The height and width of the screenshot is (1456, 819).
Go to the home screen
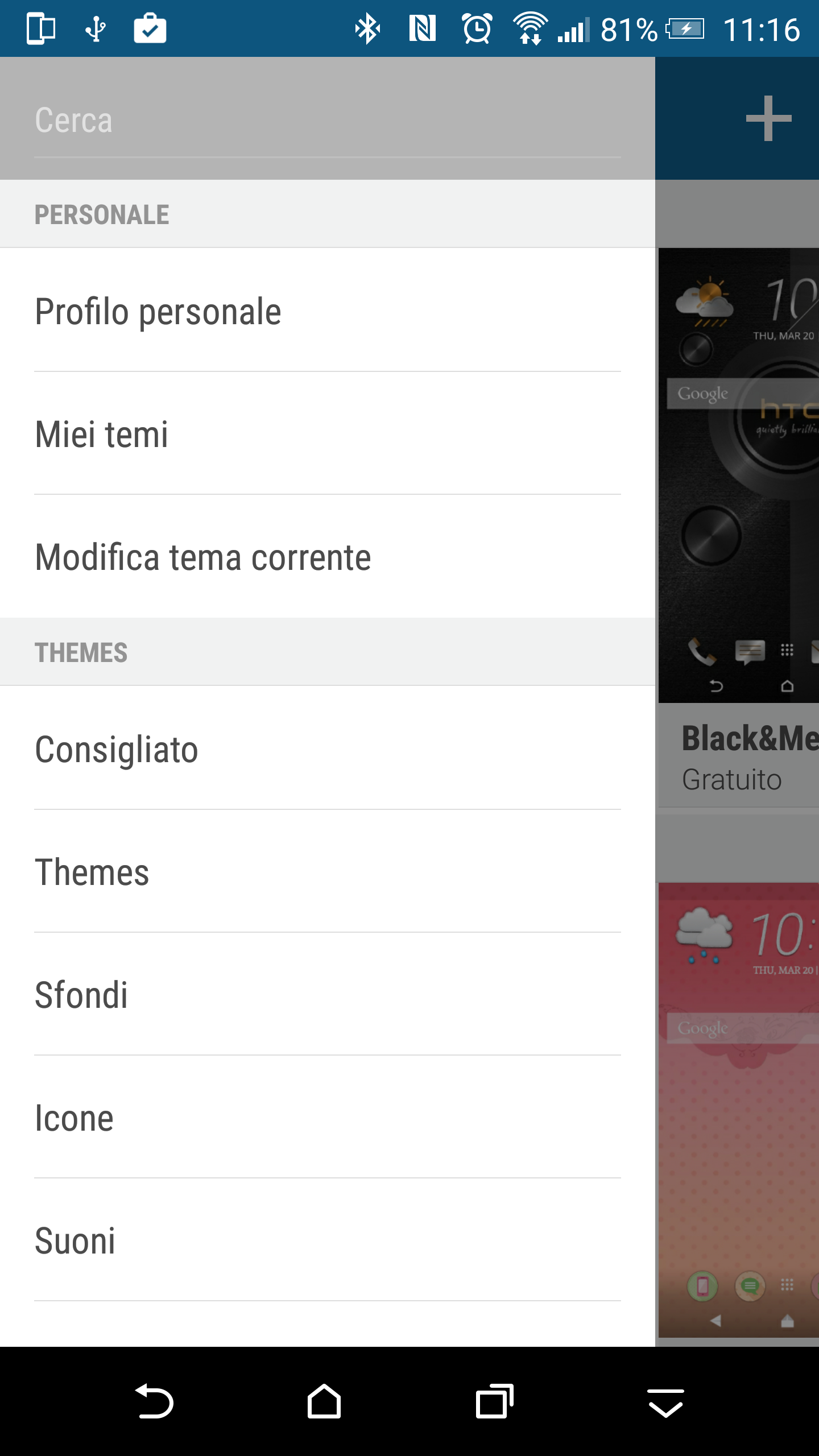click(x=324, y=1402)
